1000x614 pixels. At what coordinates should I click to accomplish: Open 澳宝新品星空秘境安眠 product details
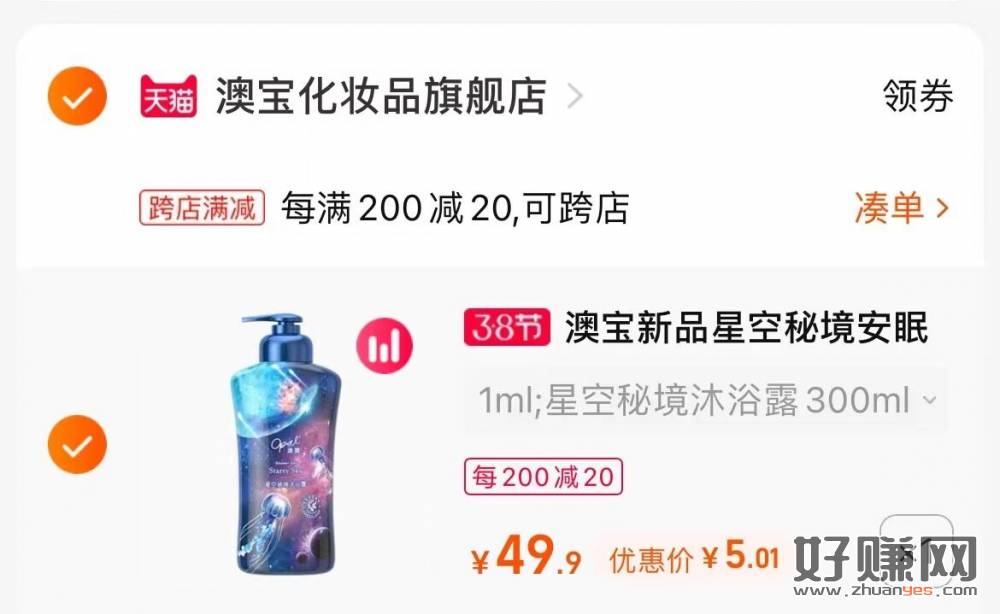[745, 327]
